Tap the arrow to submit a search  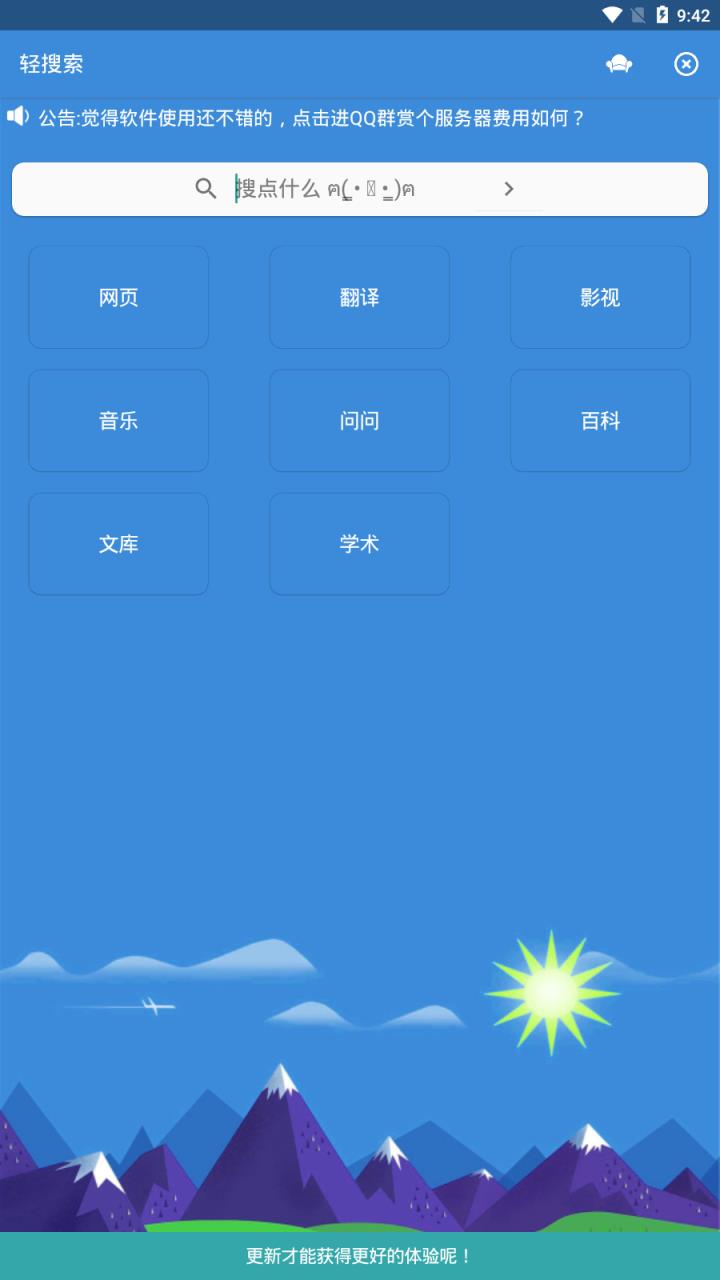(508, 188)
